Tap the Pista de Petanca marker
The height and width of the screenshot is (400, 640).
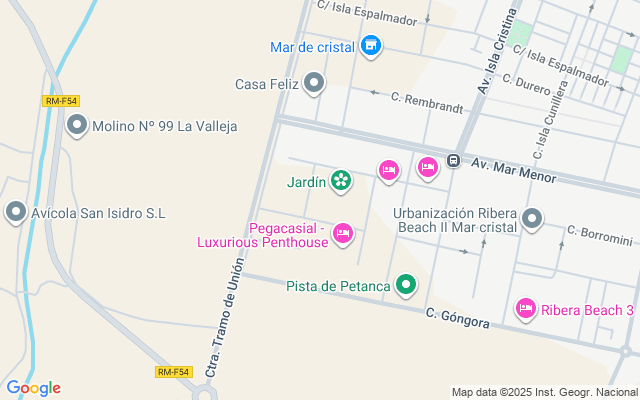(x=405, y=286)
